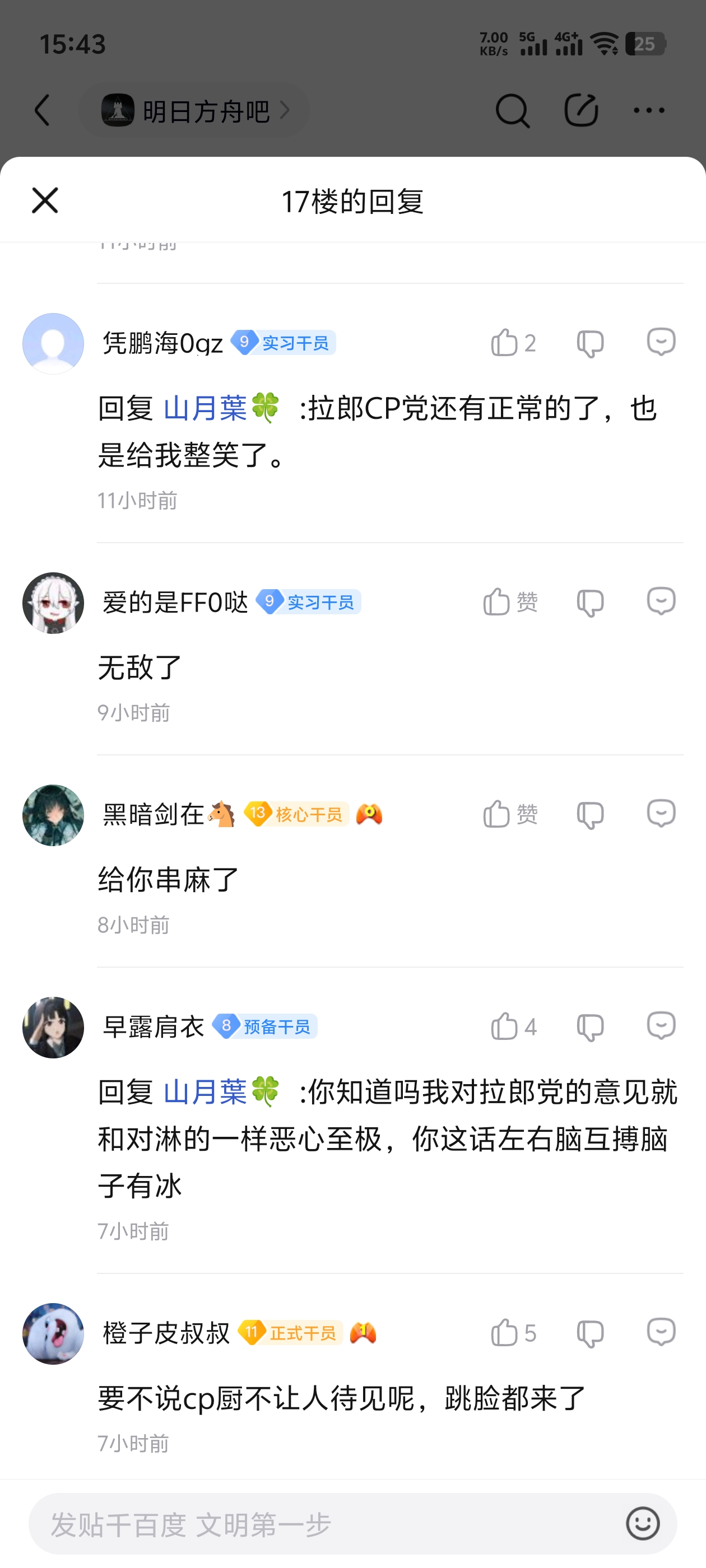
Task: Open 山月葉 link in 早露肩衣's reply
Action: point(205,1092)
